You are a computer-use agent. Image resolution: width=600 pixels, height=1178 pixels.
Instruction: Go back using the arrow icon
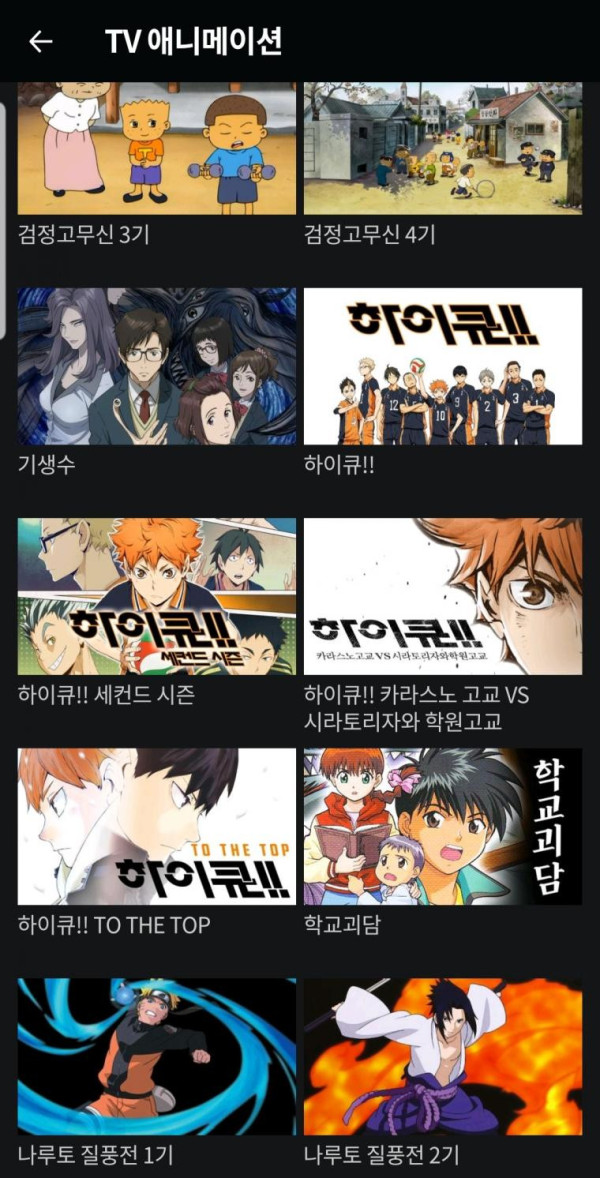pos(40,41)
